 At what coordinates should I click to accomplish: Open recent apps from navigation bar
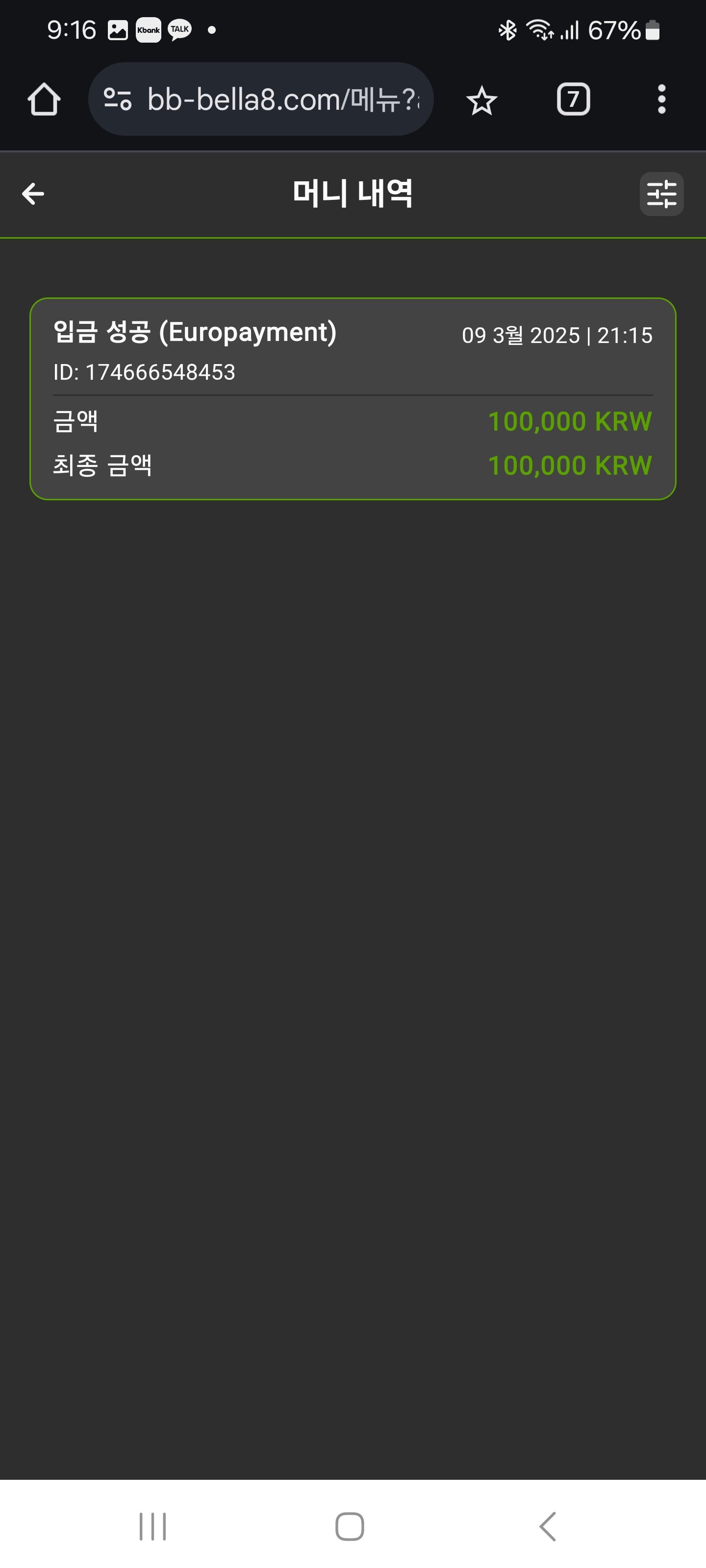pos(152,1526)
